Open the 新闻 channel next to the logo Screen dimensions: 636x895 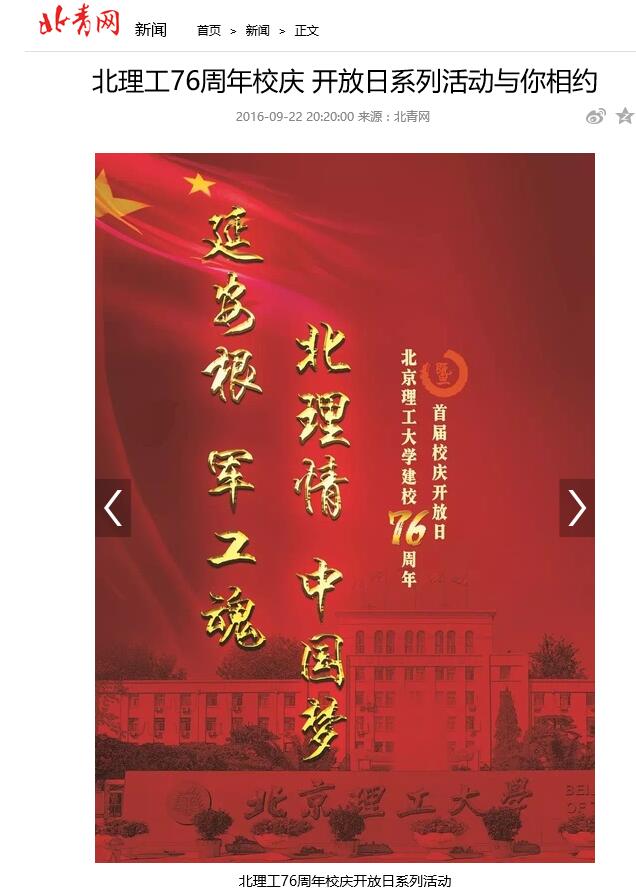151,30
